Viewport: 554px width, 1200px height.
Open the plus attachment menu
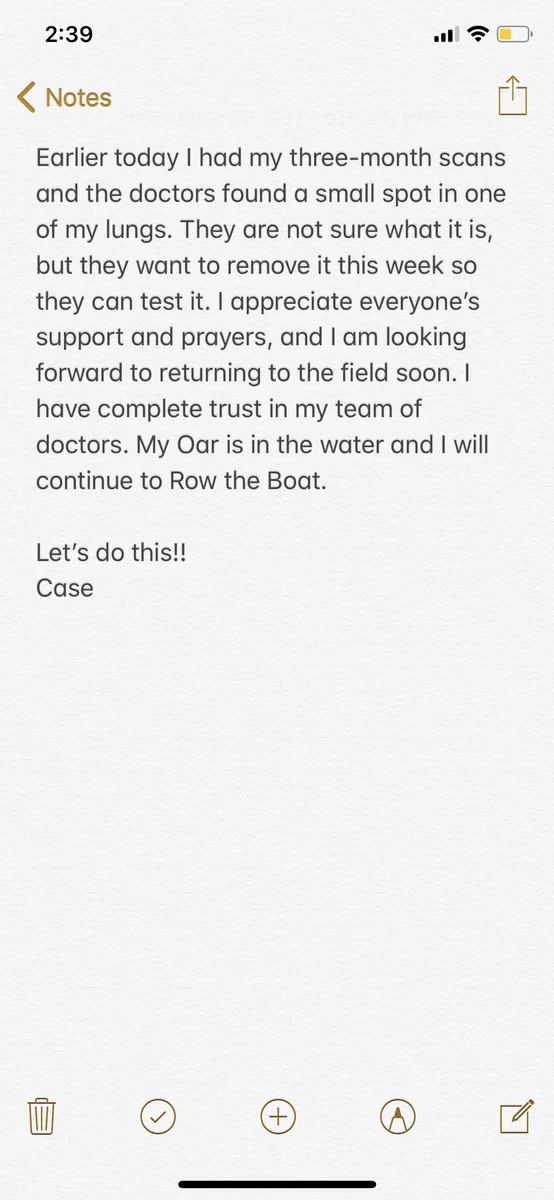coord(278,1116)
